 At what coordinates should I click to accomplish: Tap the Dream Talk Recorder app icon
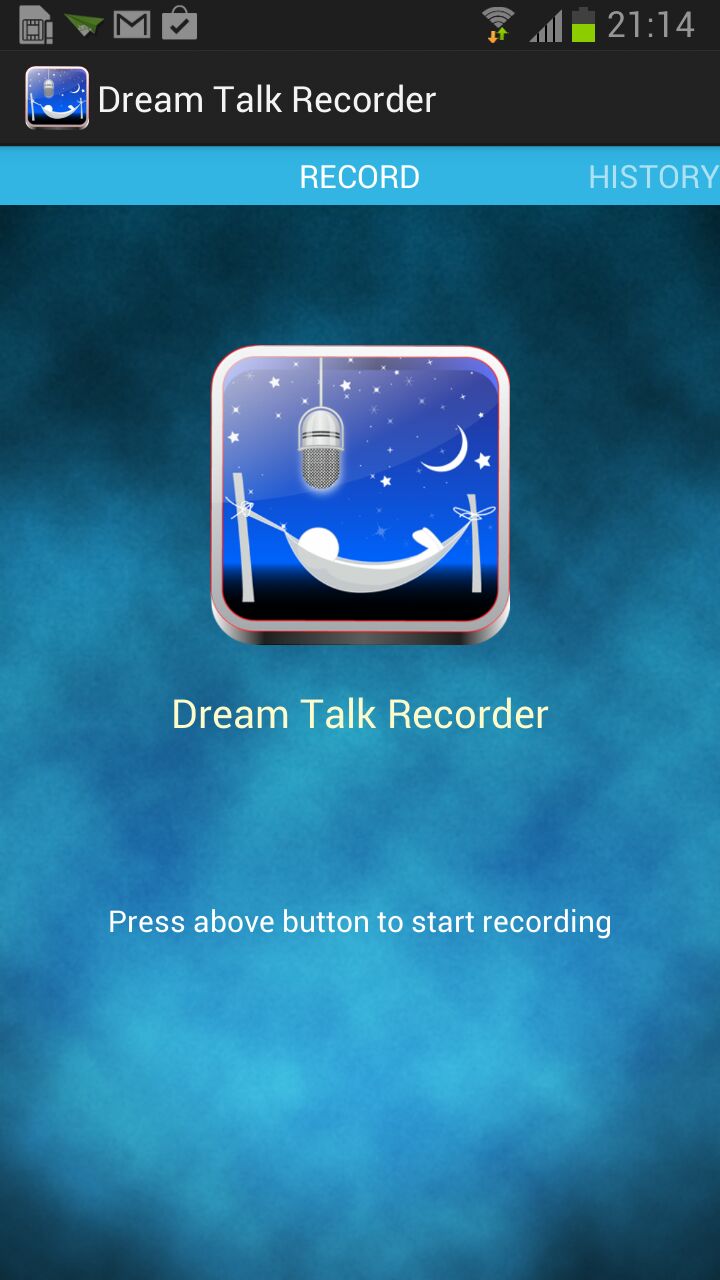coord(56,98)
